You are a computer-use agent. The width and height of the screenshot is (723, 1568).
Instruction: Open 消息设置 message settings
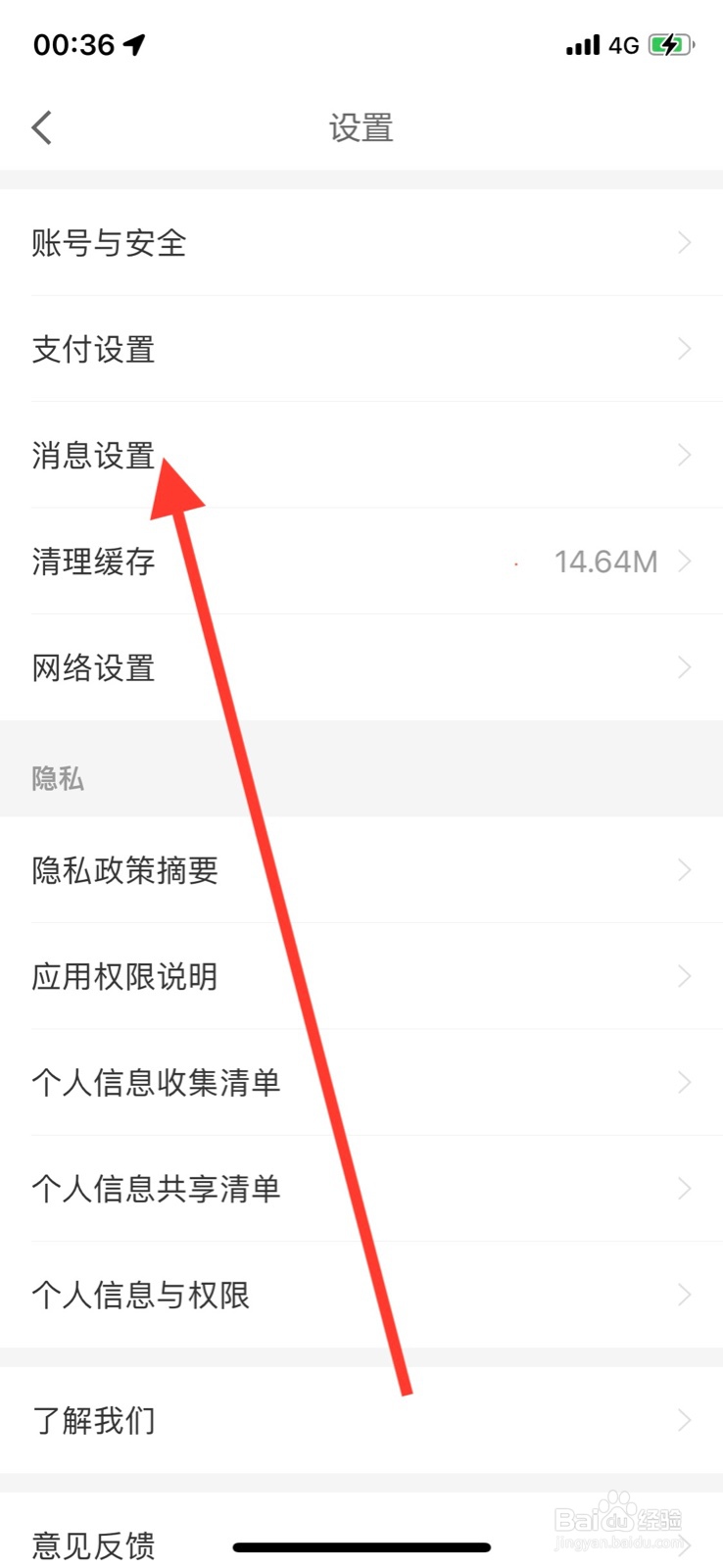[361, 455]
